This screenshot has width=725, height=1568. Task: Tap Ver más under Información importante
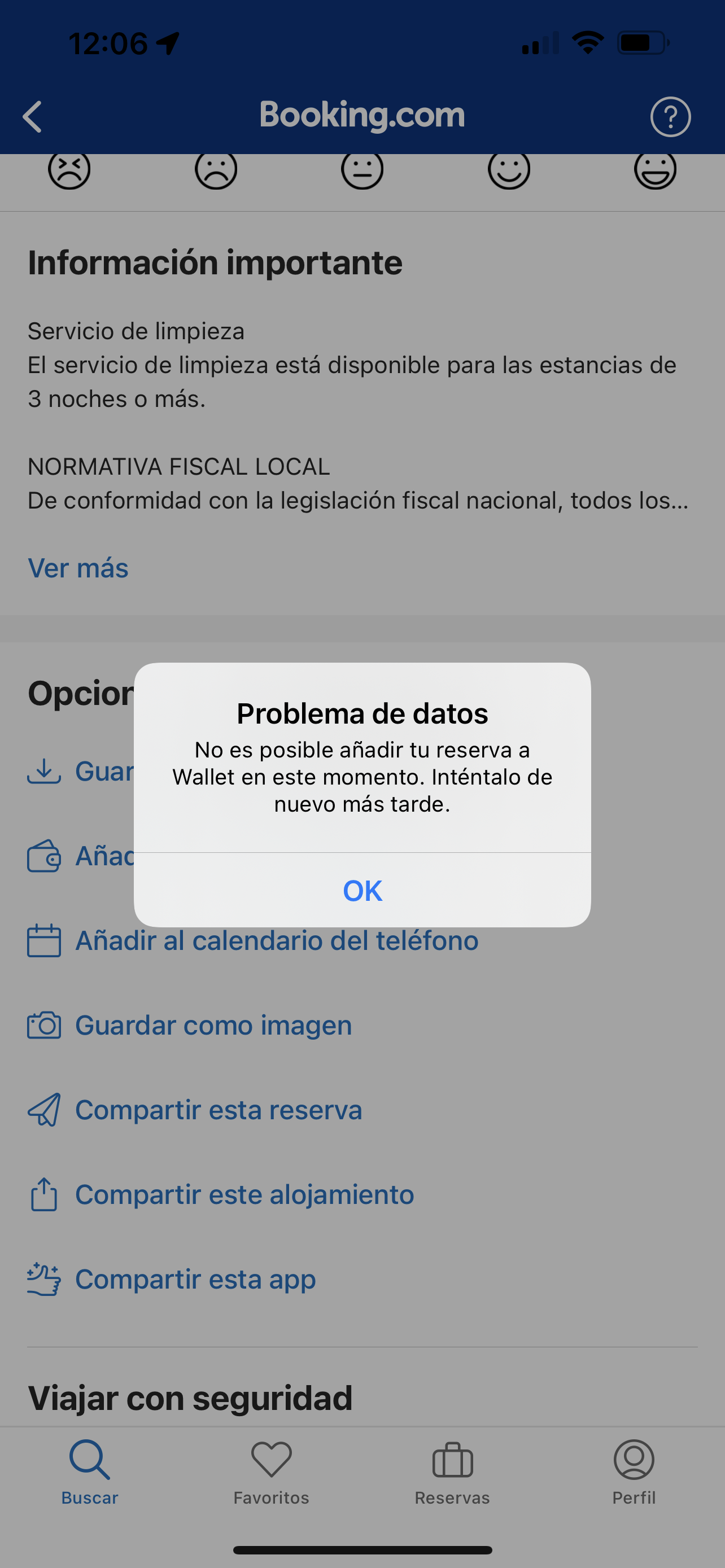78,568
